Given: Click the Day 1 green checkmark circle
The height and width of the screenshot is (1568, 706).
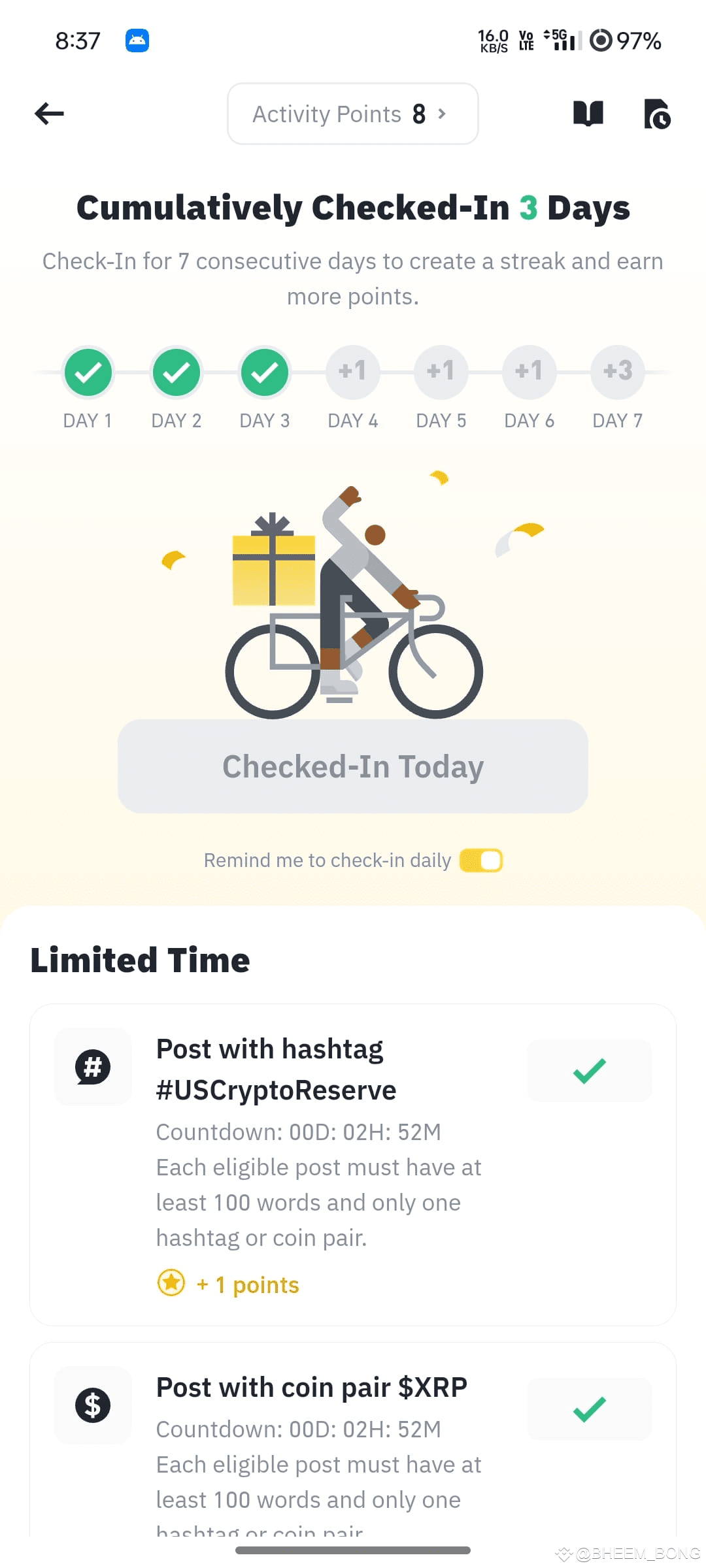Looking at the screenshot, I should point(88,372).
